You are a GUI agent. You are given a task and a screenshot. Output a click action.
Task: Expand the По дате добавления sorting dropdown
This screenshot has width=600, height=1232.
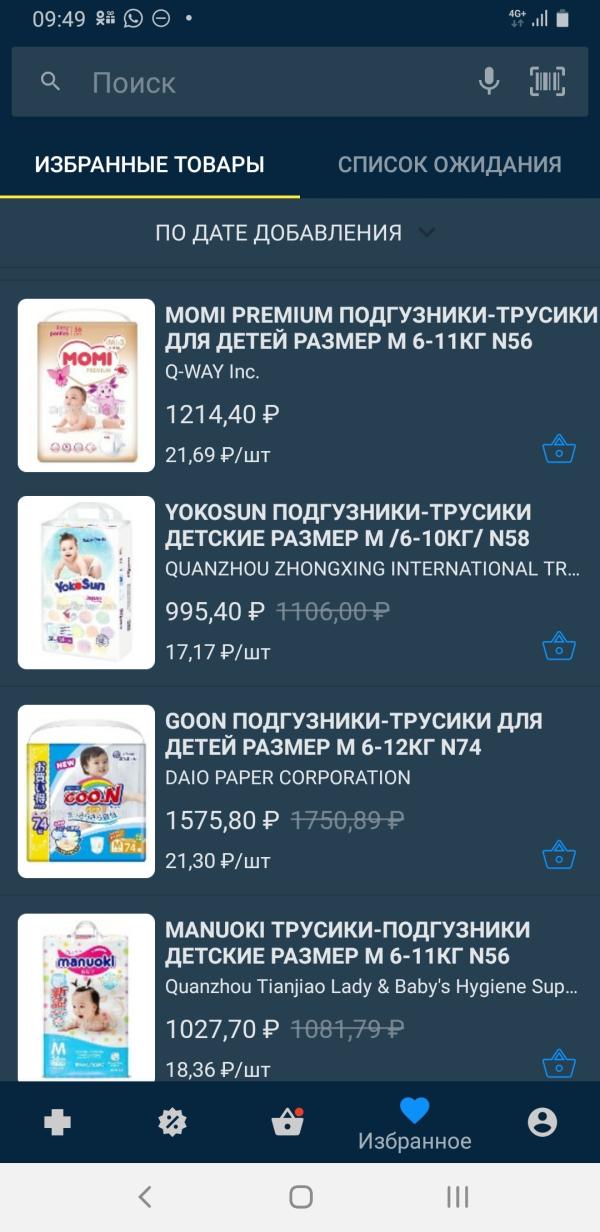click(x=295, y=233)
